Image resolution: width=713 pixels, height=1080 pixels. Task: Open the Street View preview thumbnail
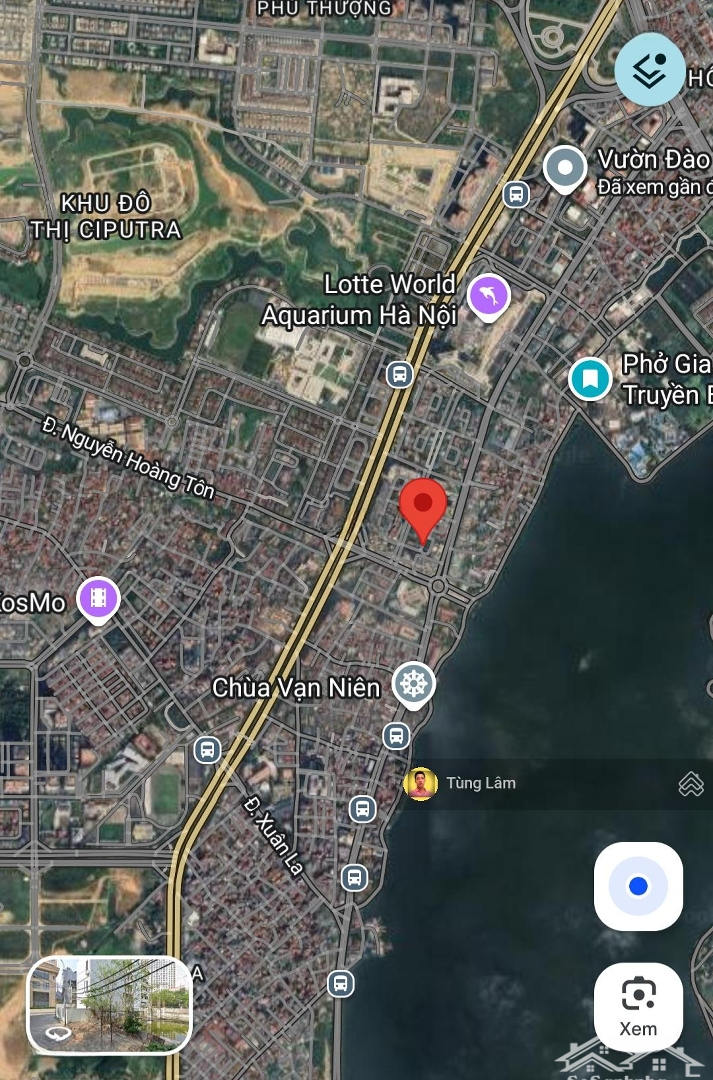click(x=109, y=1005)
